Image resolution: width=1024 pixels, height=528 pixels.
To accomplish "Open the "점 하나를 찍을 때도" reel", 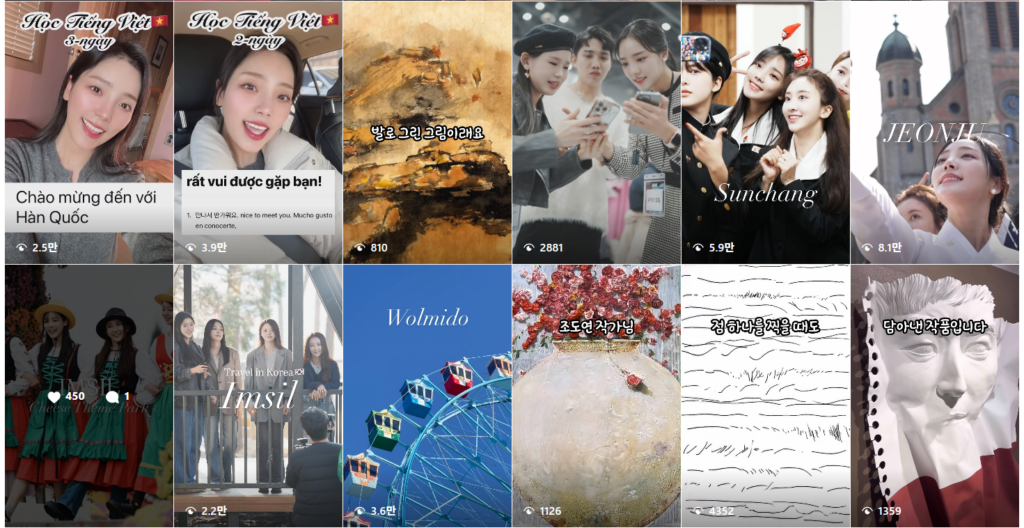I will coord(765,396).
